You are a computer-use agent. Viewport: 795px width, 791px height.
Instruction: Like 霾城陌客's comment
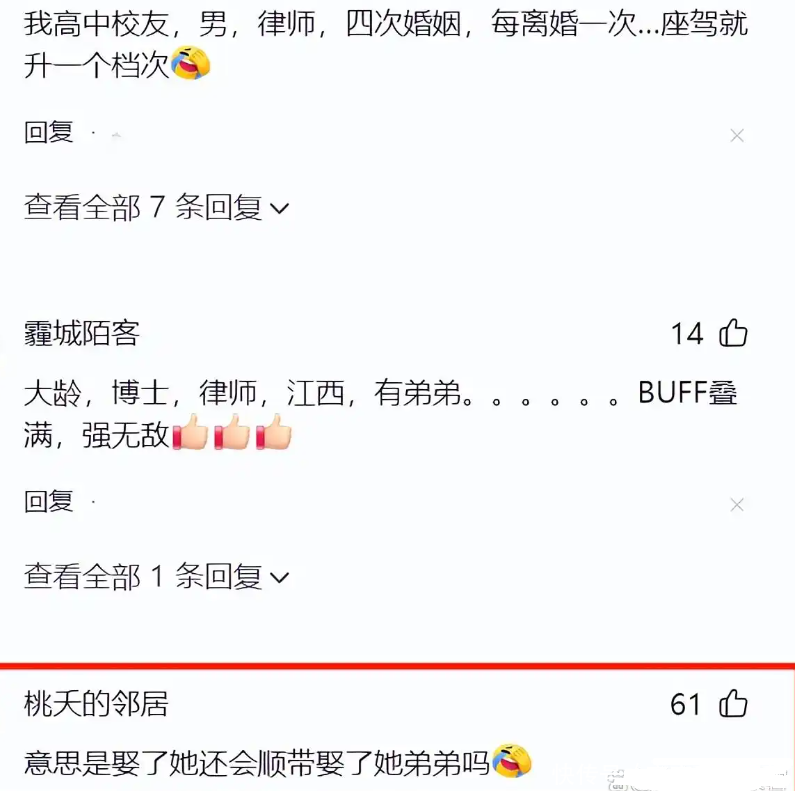click(x=734, y=333)
